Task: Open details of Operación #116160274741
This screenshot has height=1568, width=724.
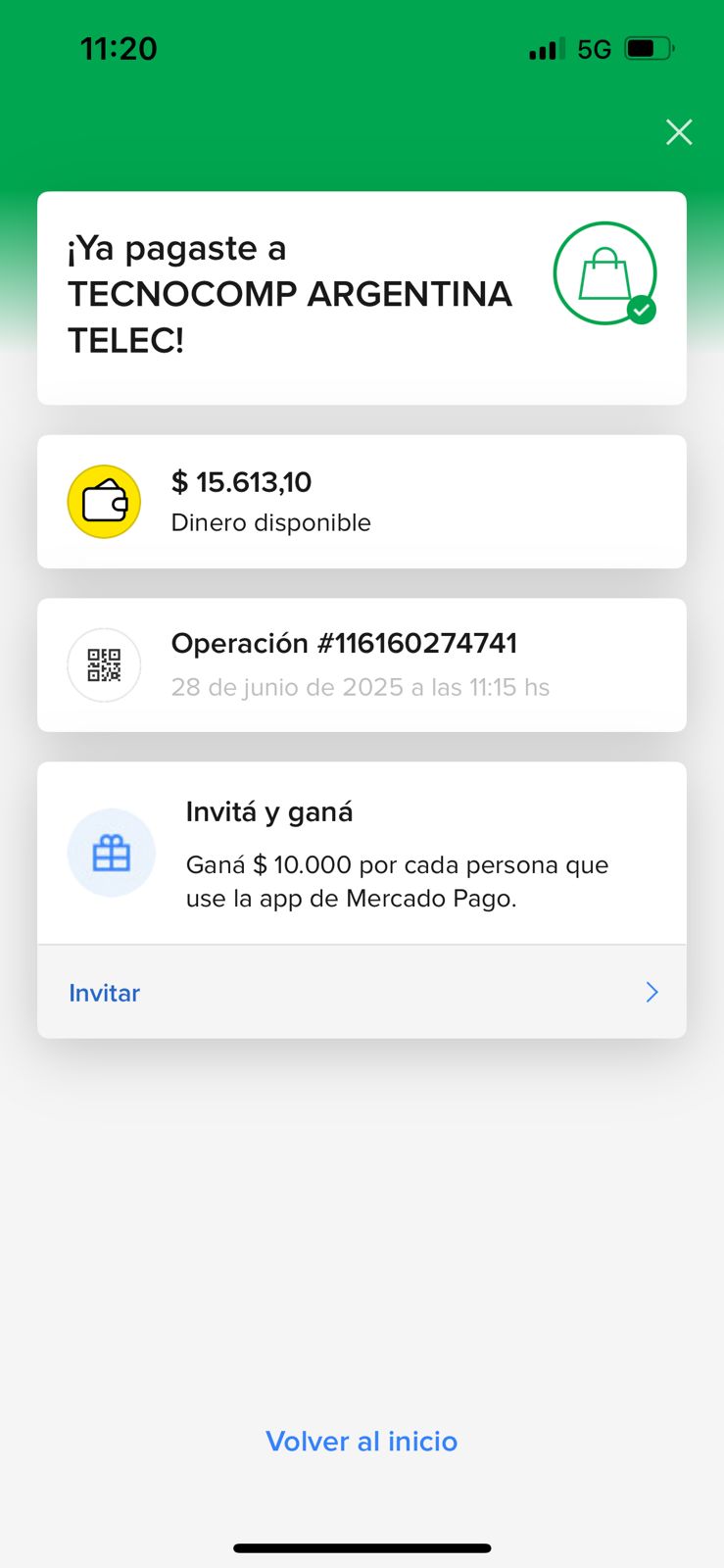Action: tap(362, 664)
